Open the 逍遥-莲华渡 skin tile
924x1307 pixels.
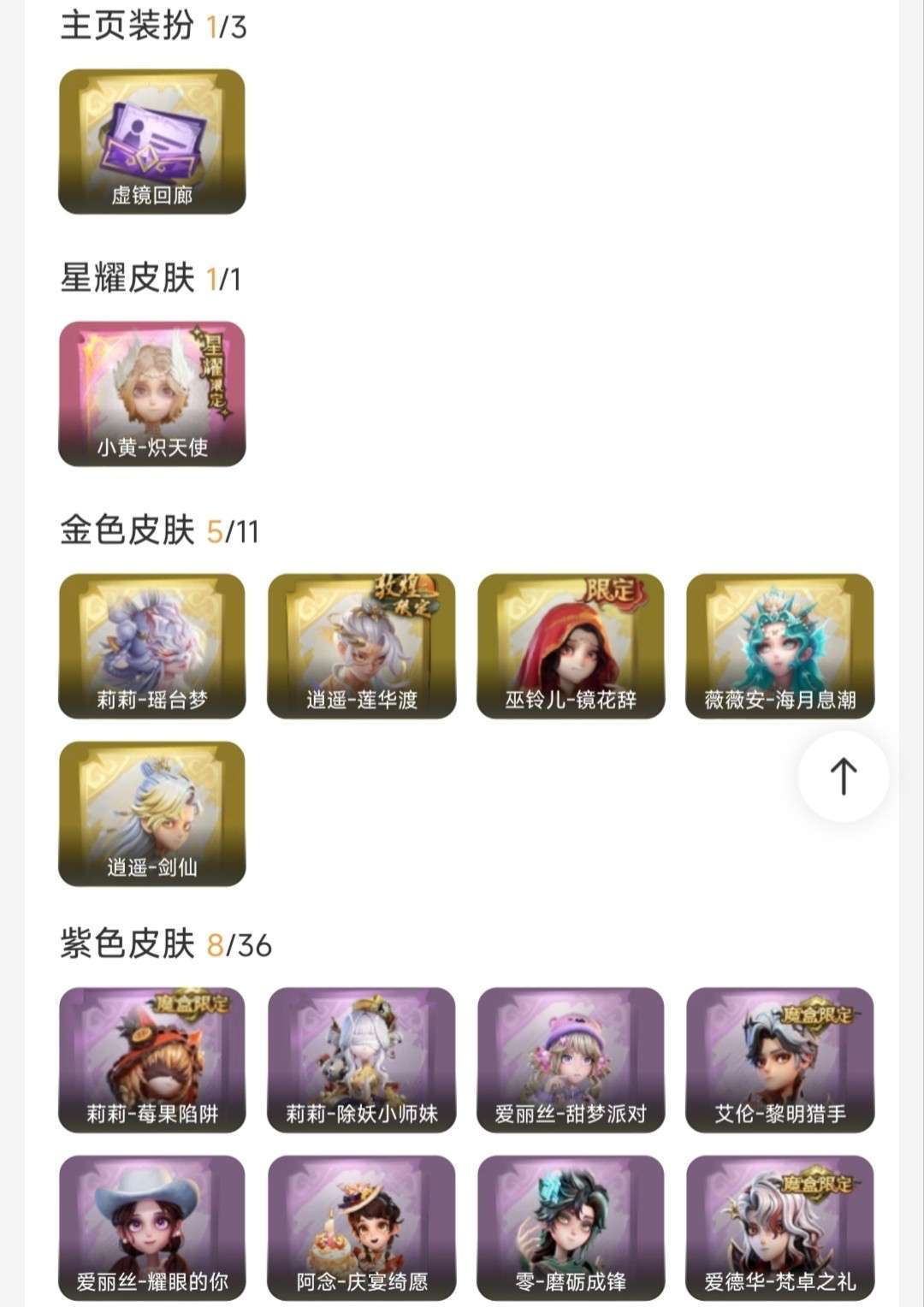tap(361, 646)
